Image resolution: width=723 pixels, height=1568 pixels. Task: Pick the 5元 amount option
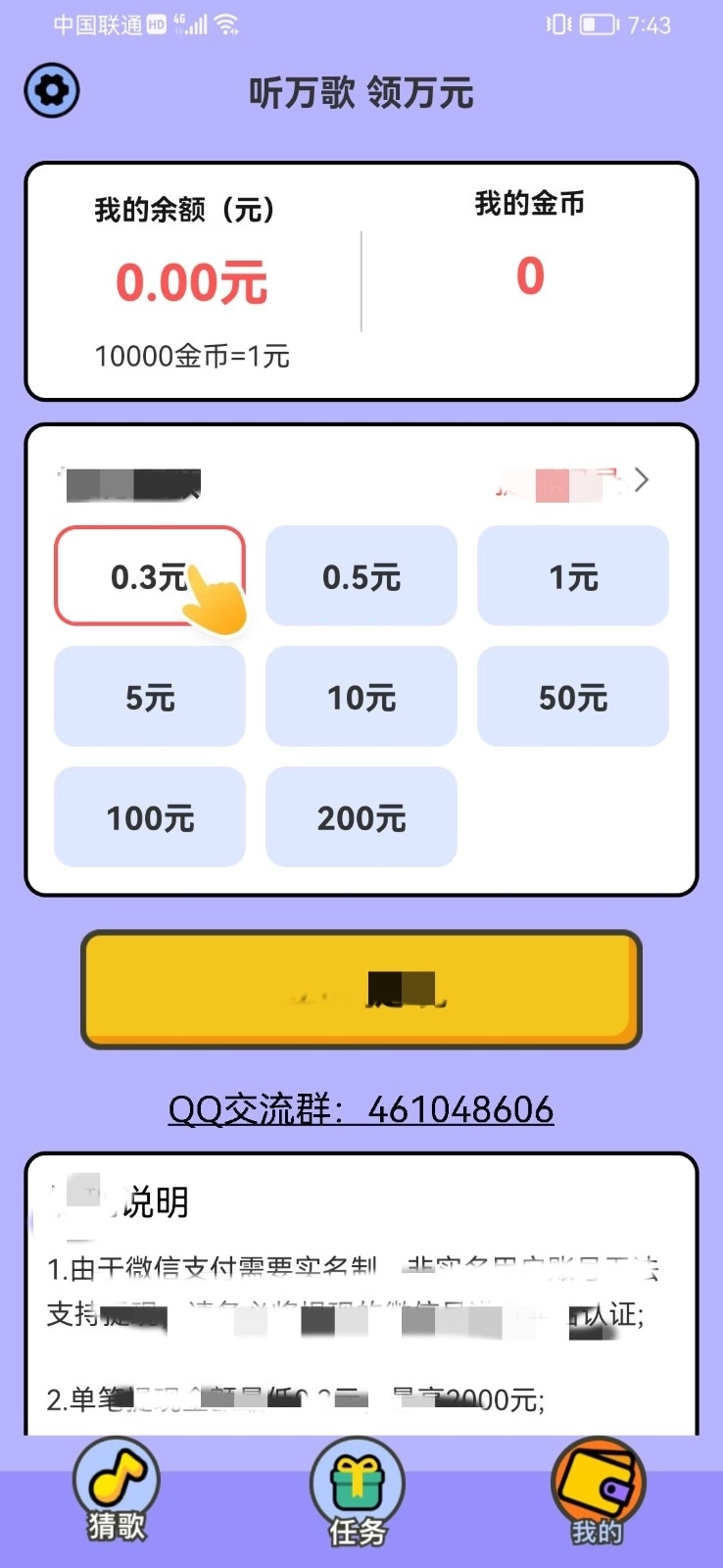tap(149, 697)
